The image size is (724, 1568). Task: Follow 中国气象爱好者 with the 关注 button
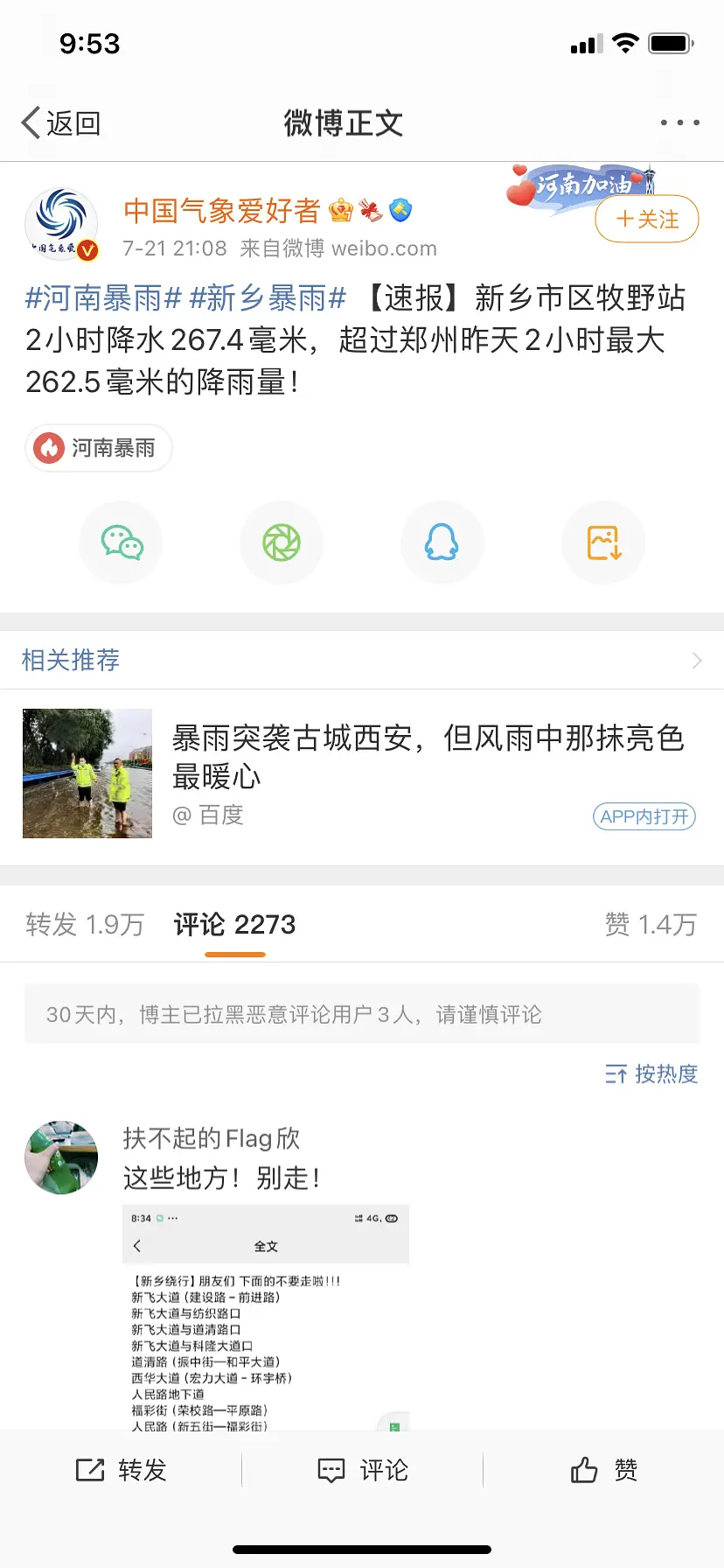[x=647, y=219]
